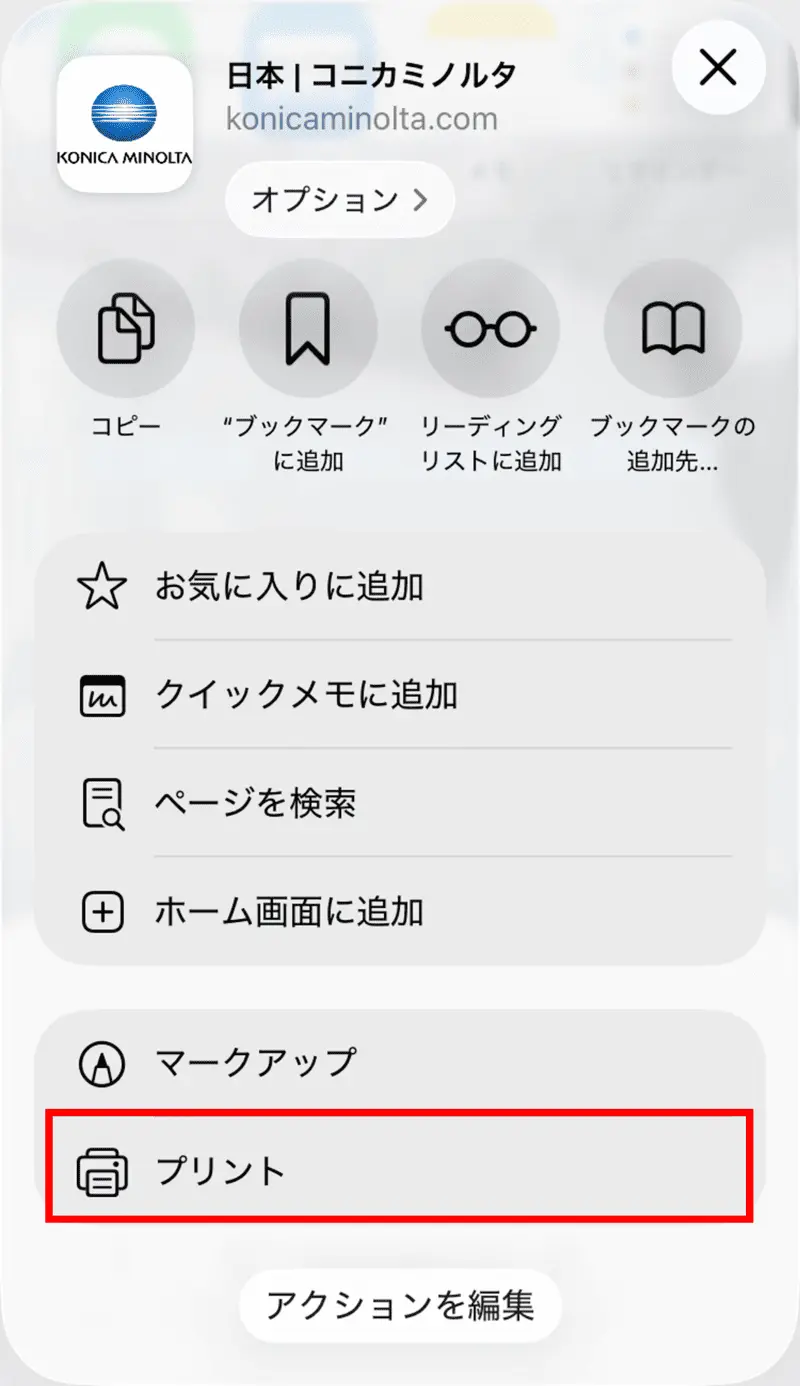This screenshot has height=1386, width=800.
Task: Add page to ブックマーク
Action: click(308, 328)
